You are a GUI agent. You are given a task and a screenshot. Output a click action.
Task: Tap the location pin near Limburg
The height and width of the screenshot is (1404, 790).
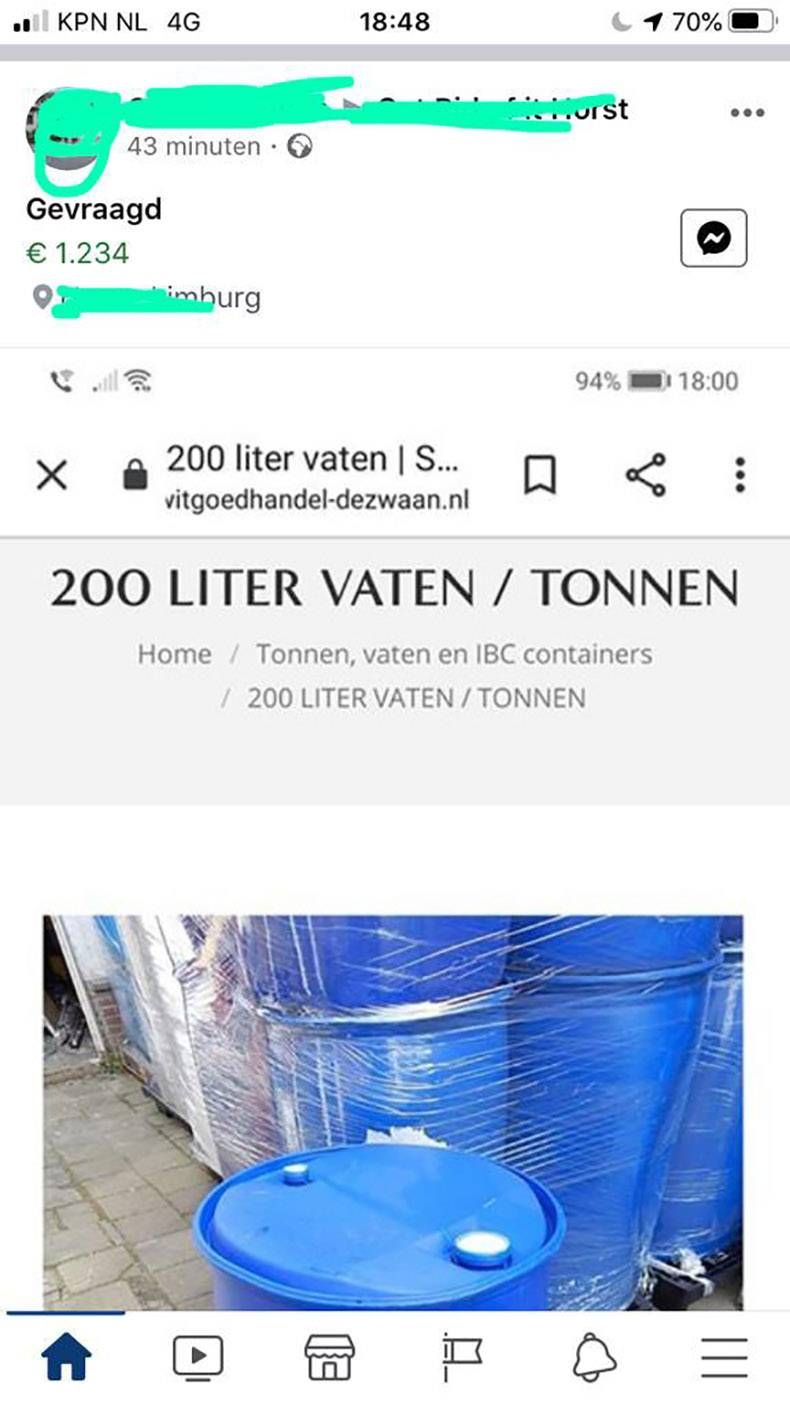pos(42,297)
